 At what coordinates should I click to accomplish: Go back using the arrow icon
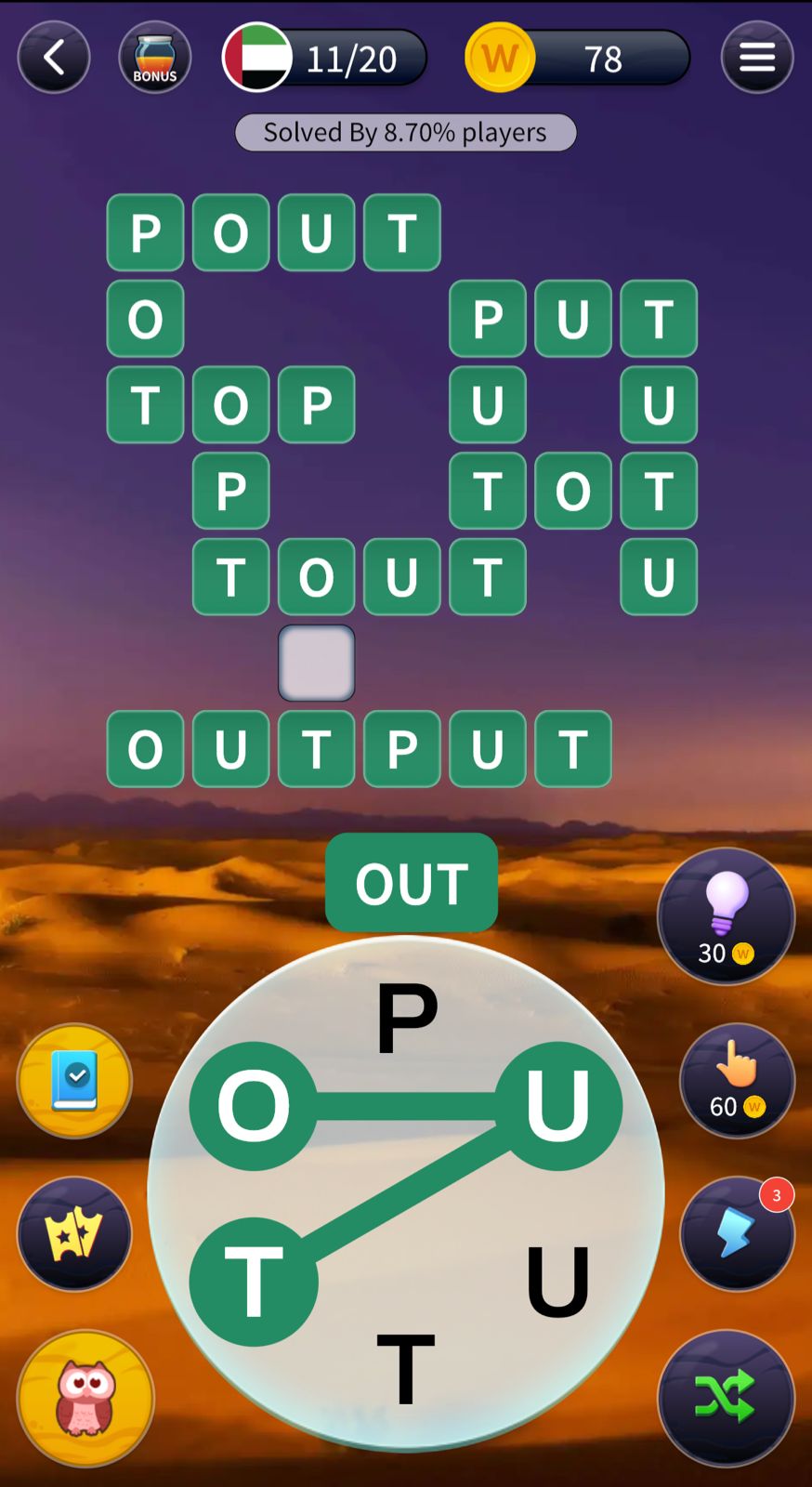(x=54, y=58)
